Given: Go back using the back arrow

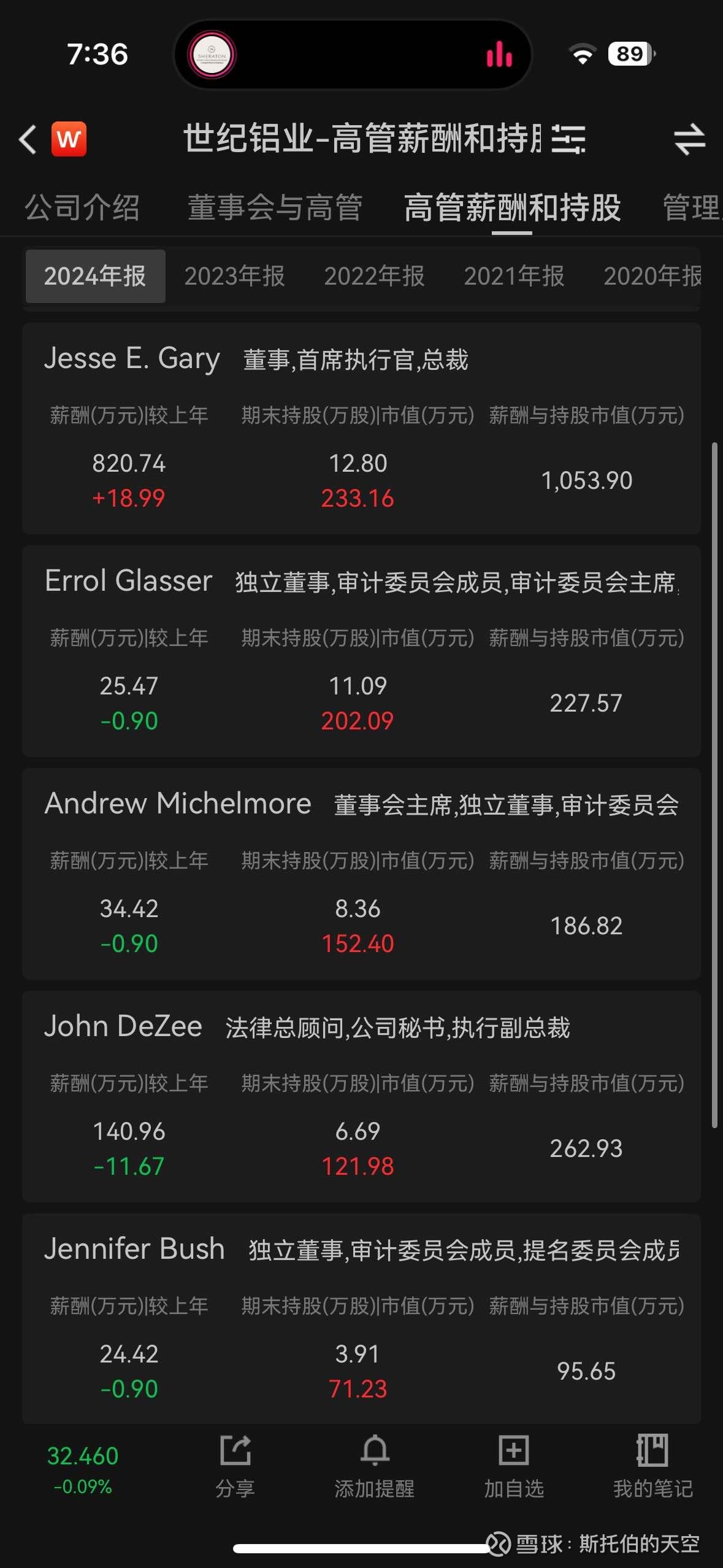Looking at the screenshot, I should click(x=29, y=140).
